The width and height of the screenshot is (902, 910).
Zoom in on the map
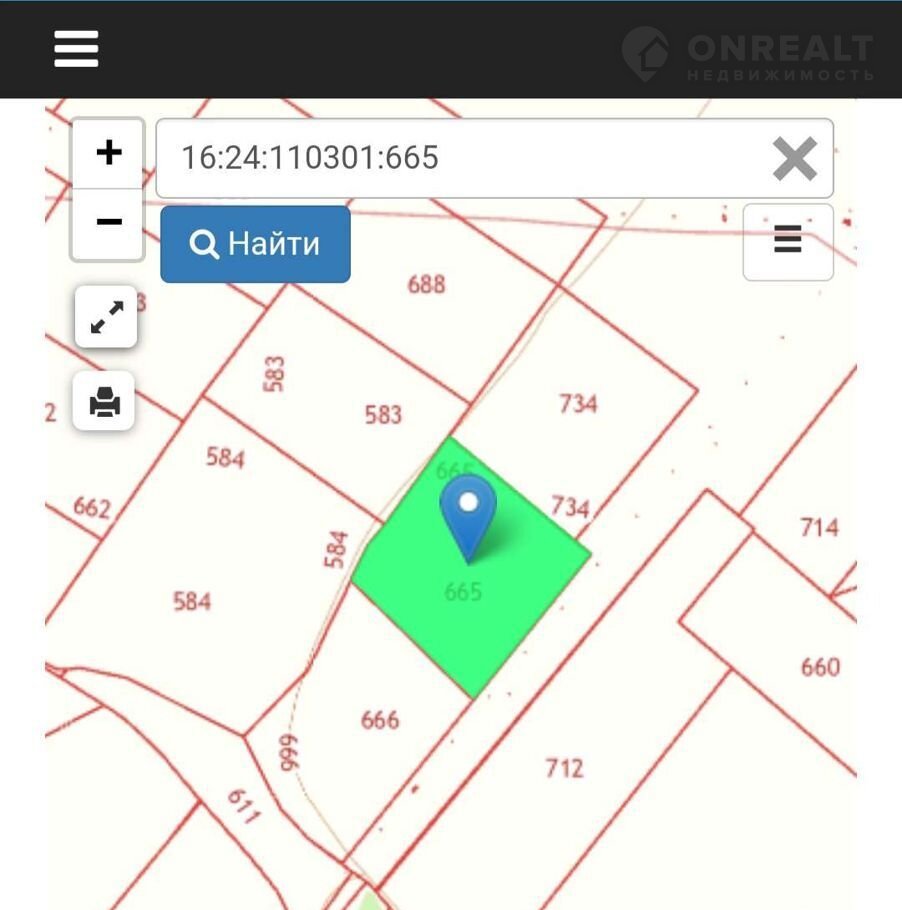click(x=108, y=153)
